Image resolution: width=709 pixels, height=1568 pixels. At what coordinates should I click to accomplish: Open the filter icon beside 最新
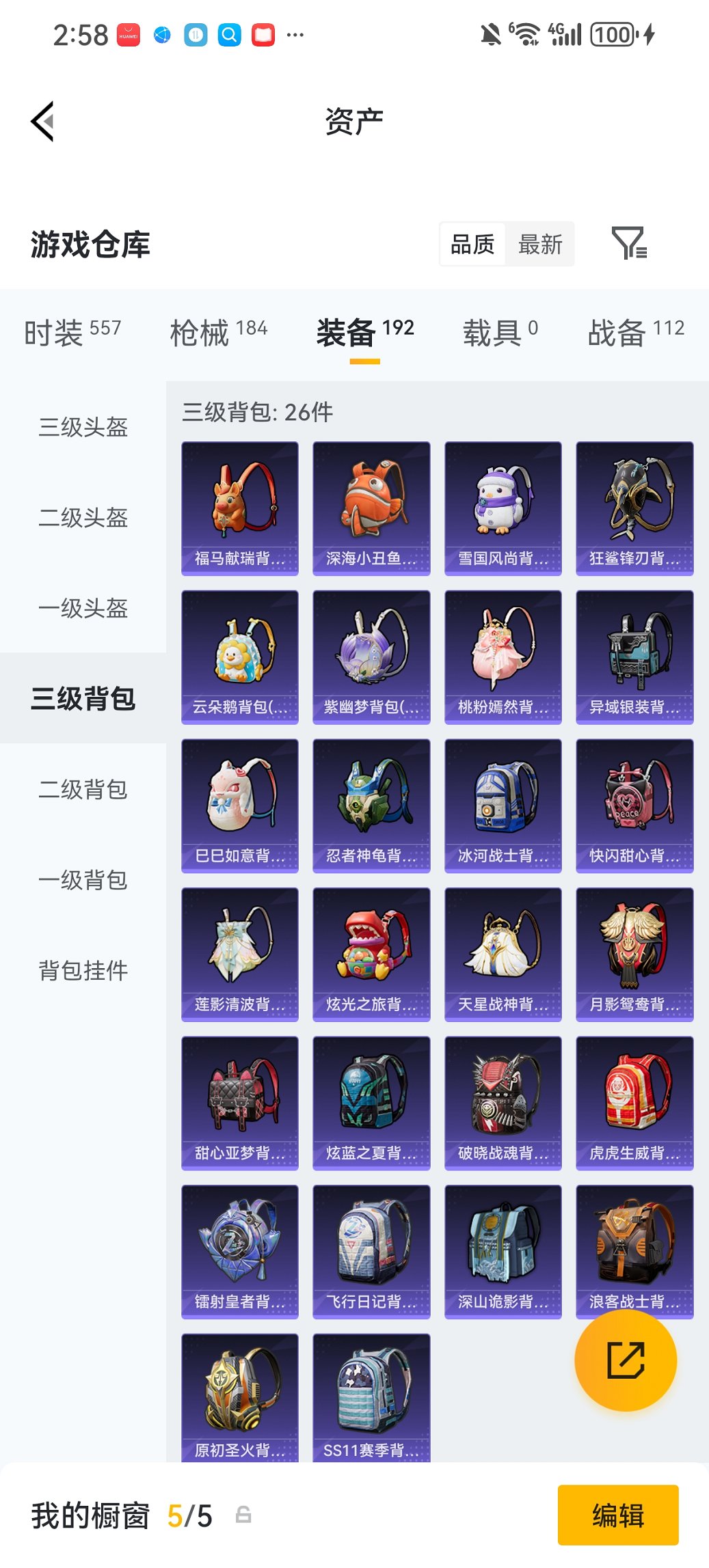click(x=628, y=244)
